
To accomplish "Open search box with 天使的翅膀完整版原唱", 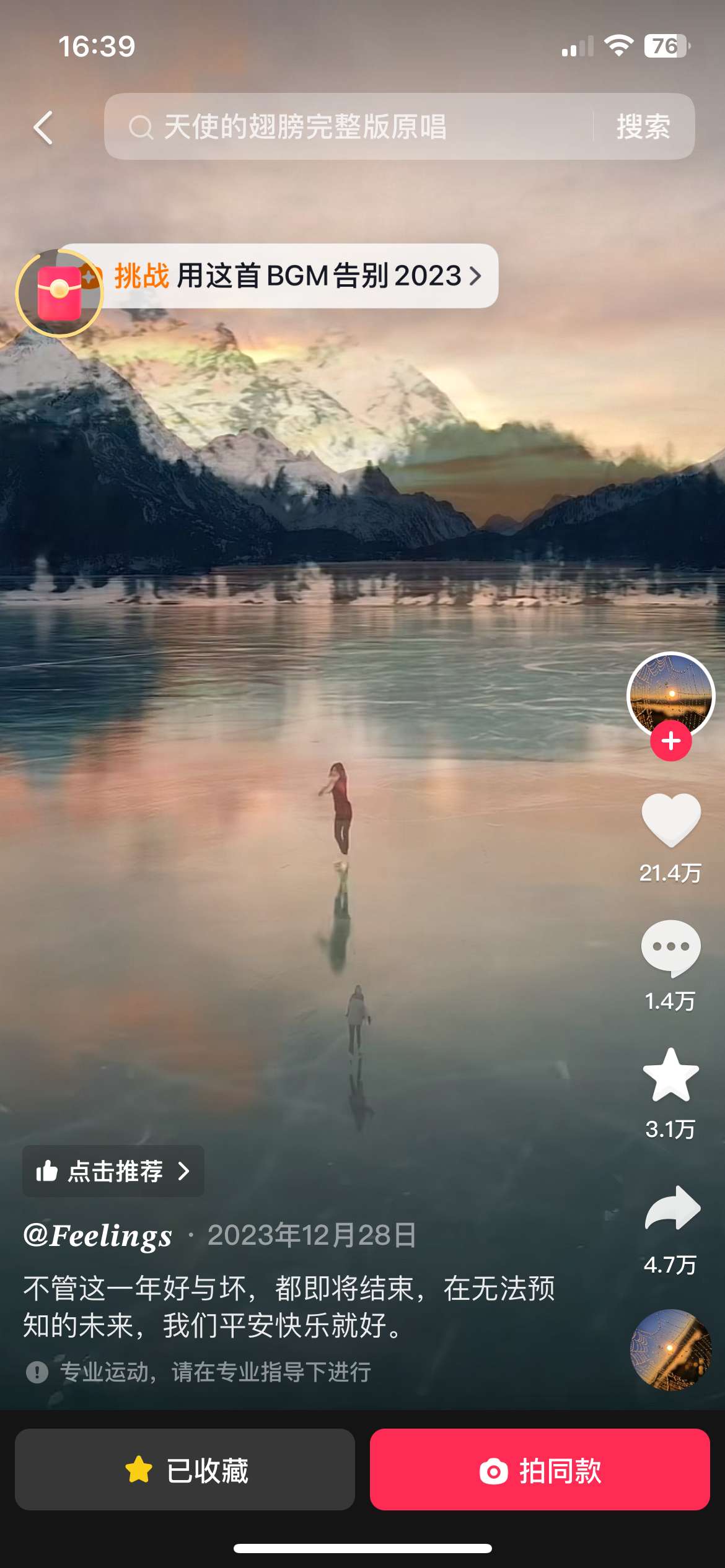I will tap(347, 127).
